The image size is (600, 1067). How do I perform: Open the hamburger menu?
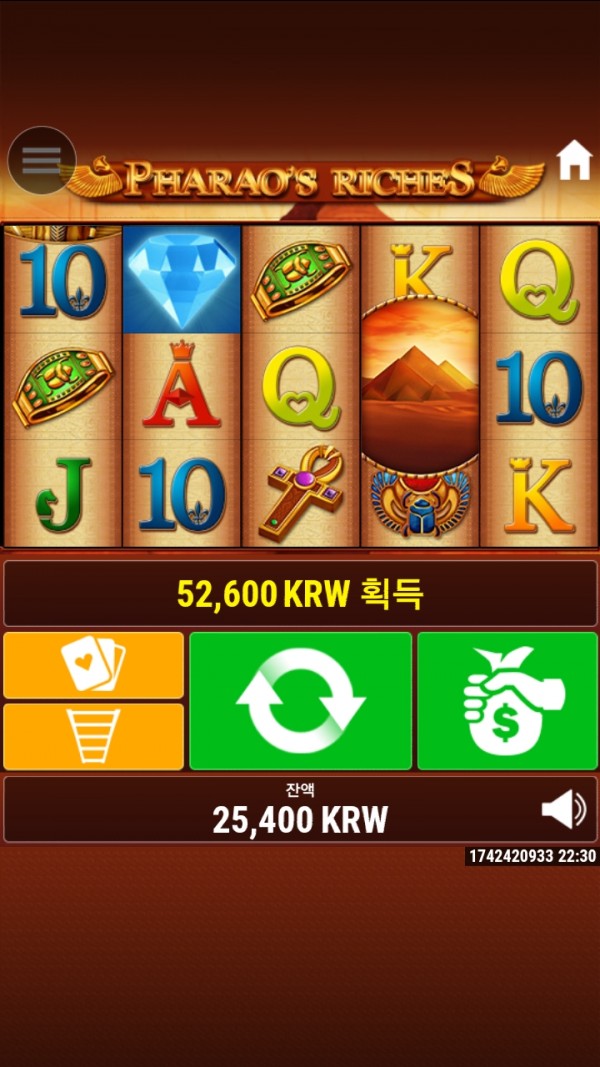(42, 160)
